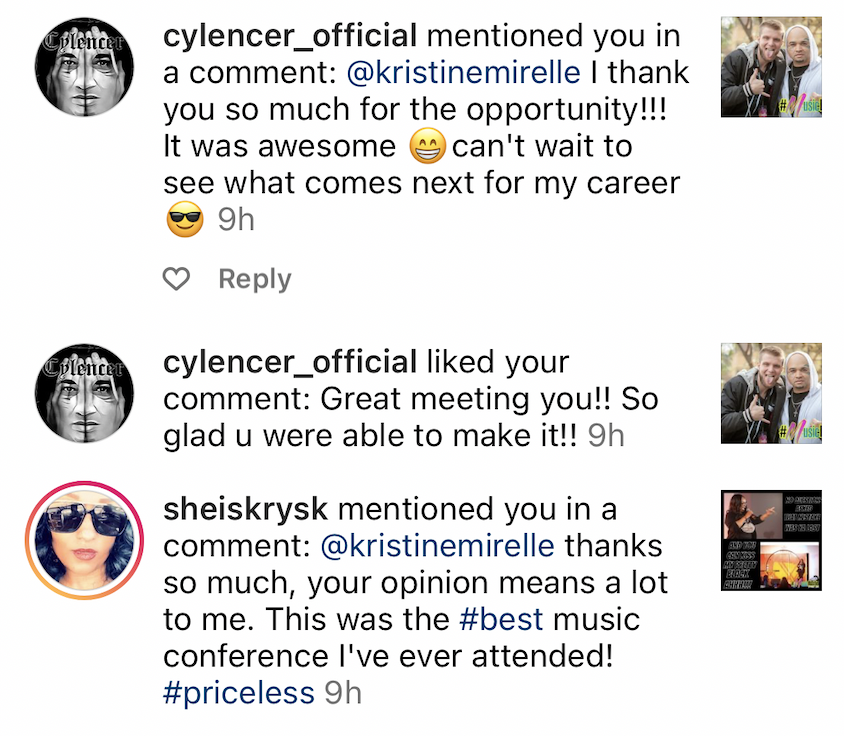This screenshot has width=844, height=736.
Task: Open sheiskrysk username link
Action: coord(245,509)
